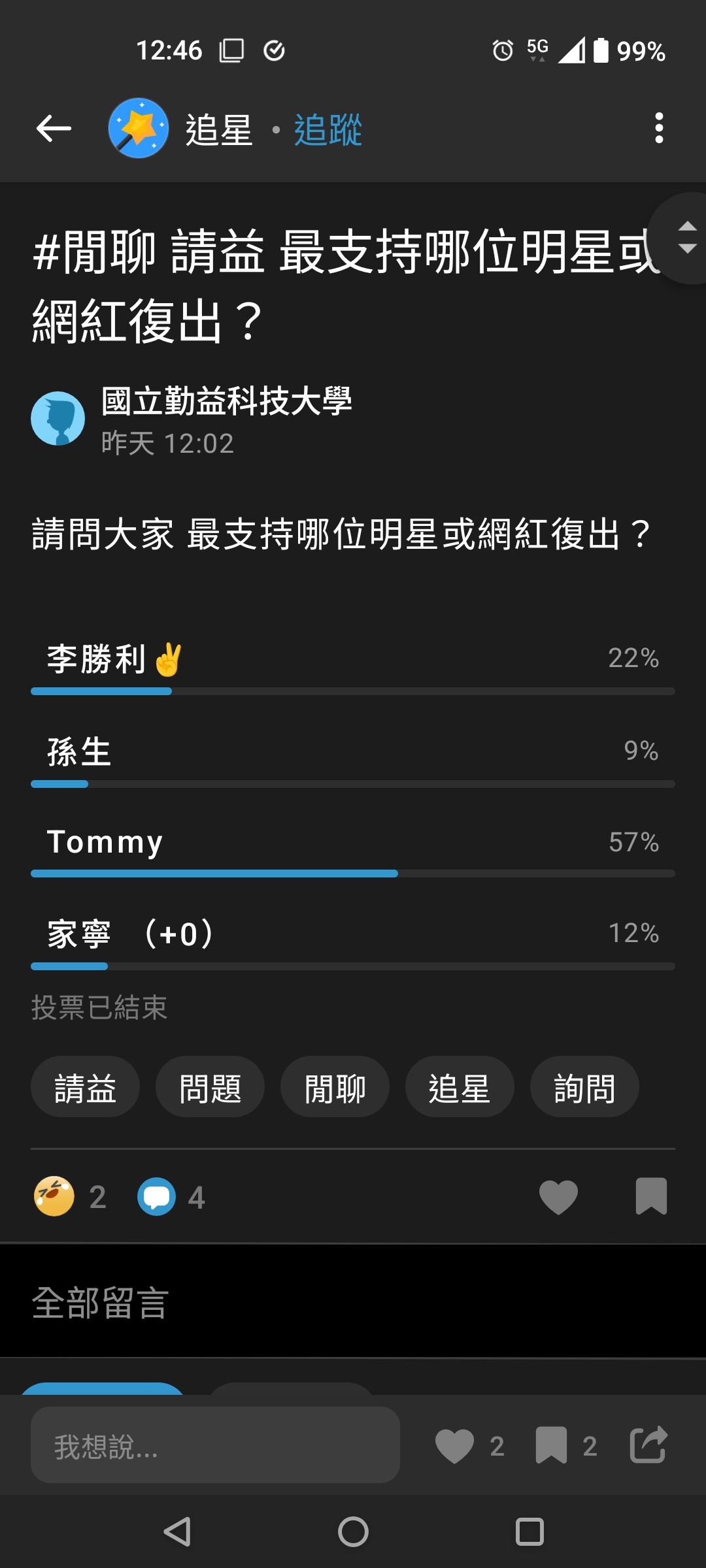Open the 追星 board page
This screenshot has height=1568, width=706.
click(x=219, y=129)
